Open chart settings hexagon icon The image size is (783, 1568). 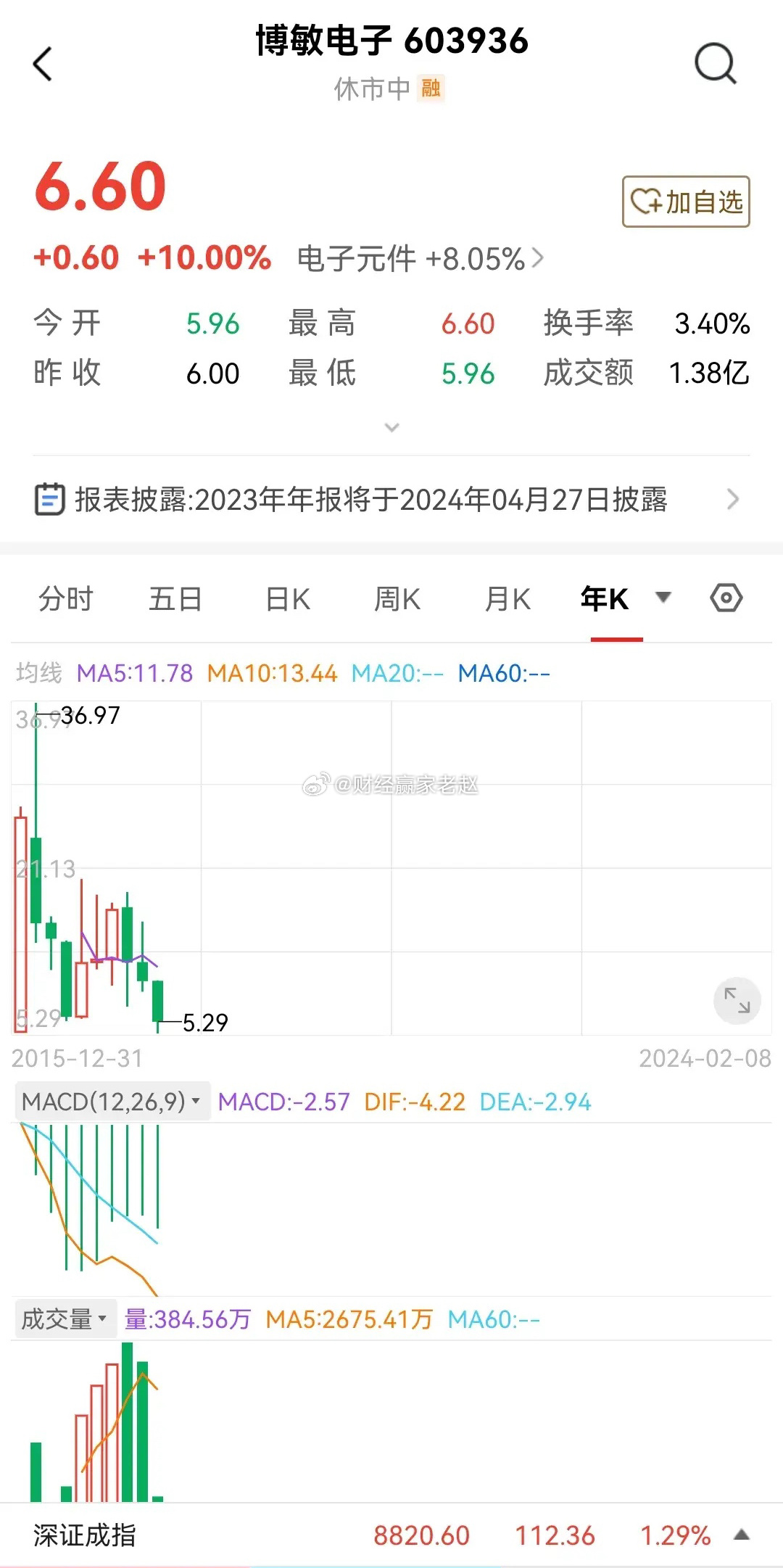[726, 598]
